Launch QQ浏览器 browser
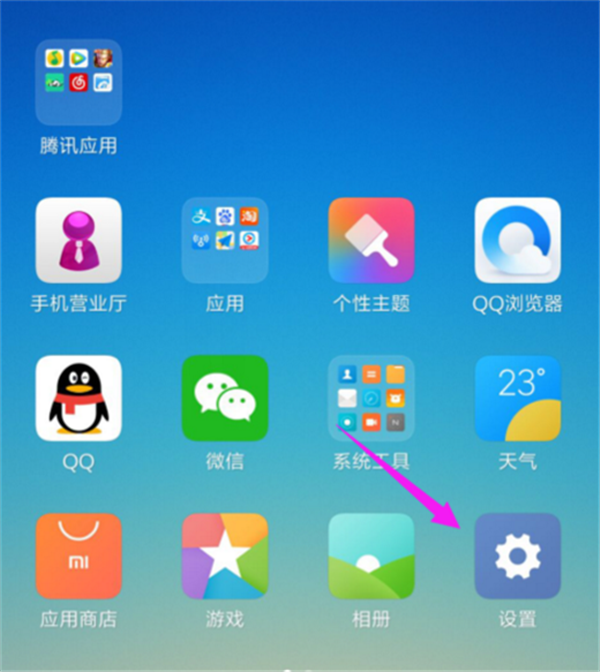The width and height of the screenshot is (600, 672). (517, 240)
